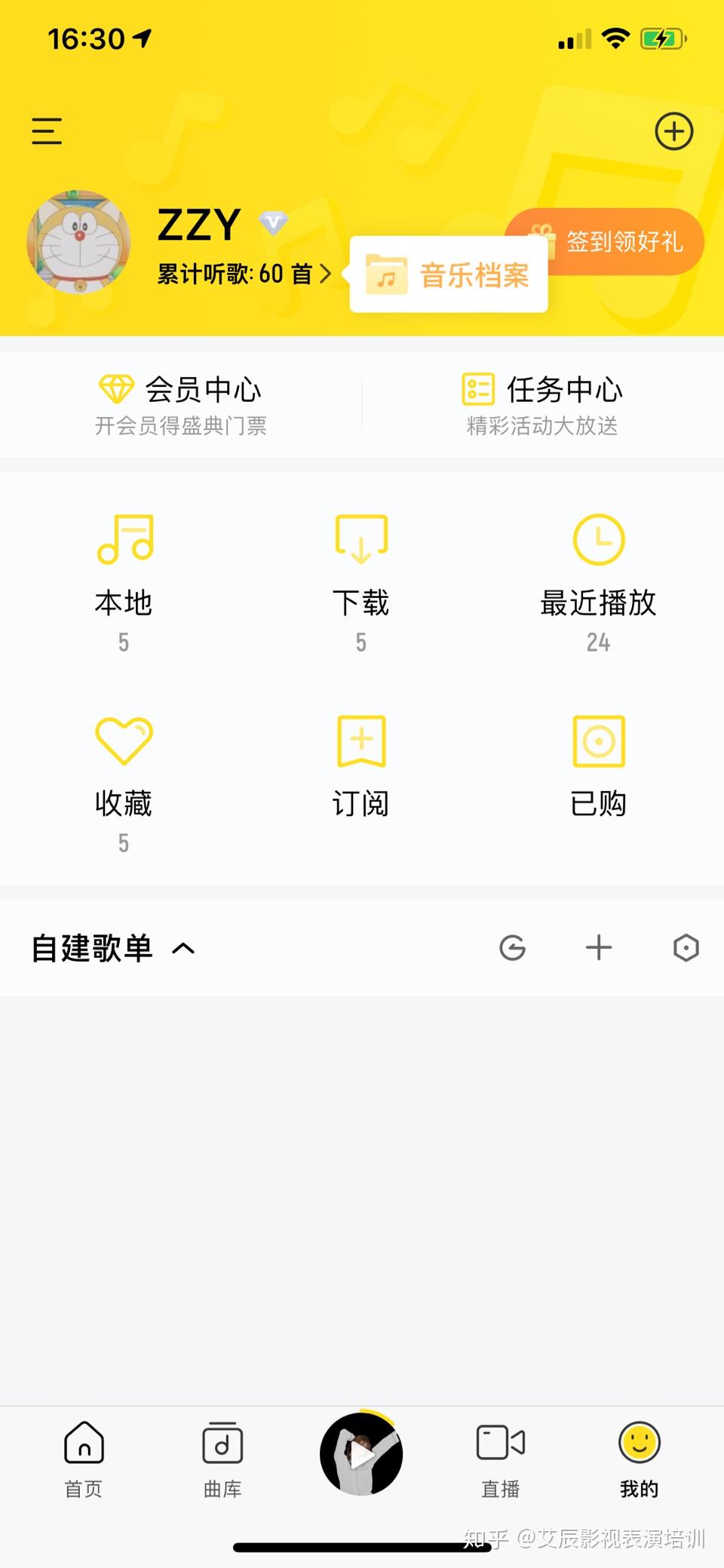Create a new playlist with plus icon

point(599,948)
